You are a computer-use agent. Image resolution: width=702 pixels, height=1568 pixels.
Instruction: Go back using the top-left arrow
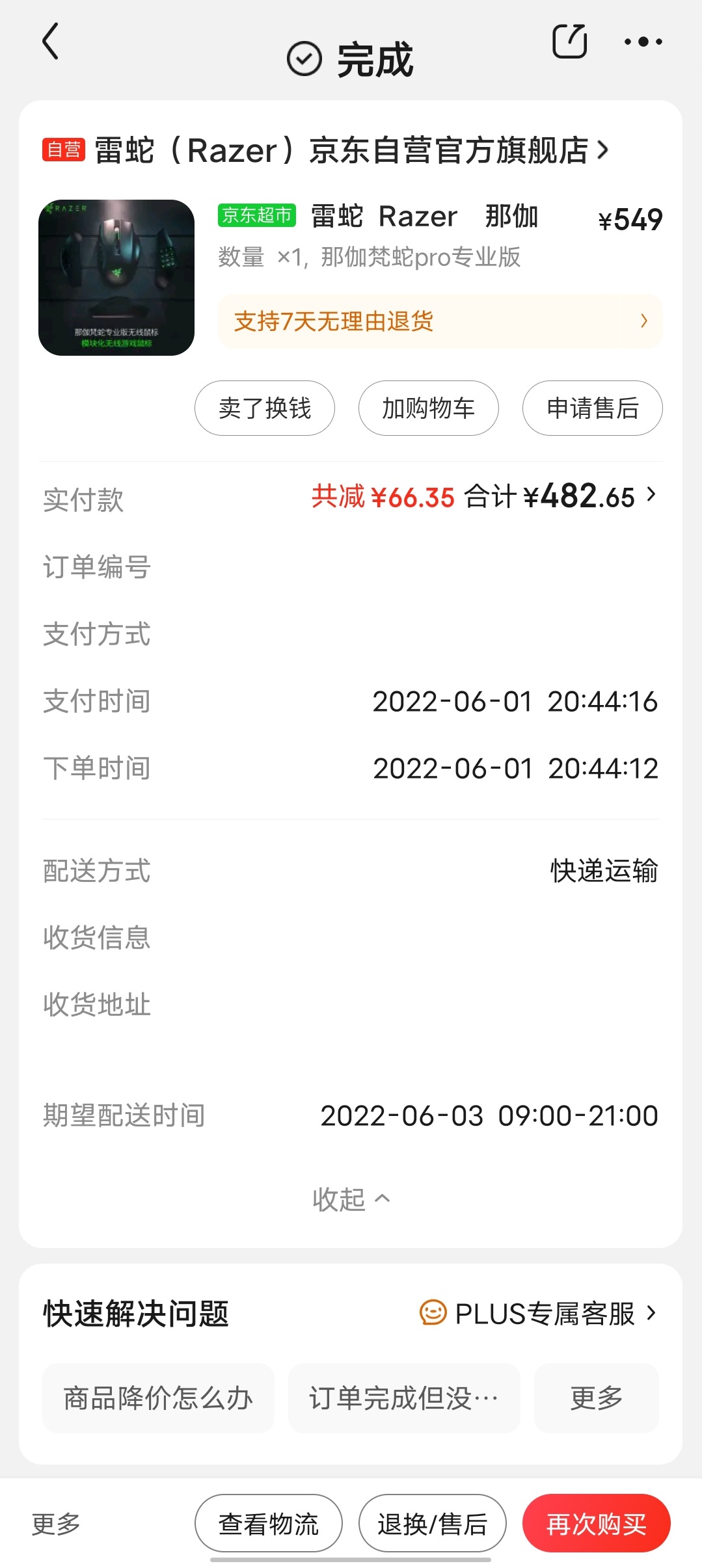51,42
